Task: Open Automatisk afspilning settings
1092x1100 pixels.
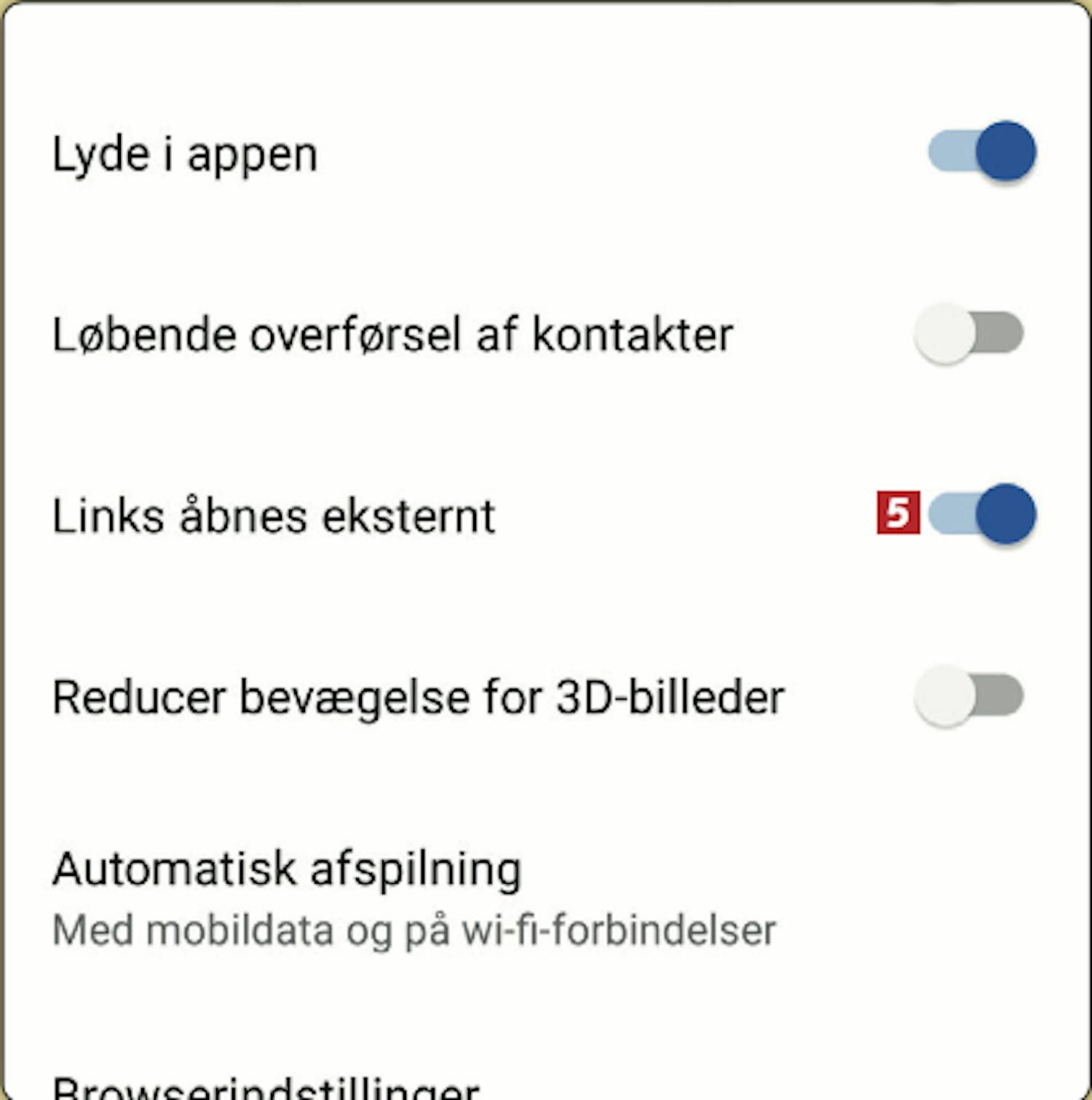Action: [x=414, y=898]
